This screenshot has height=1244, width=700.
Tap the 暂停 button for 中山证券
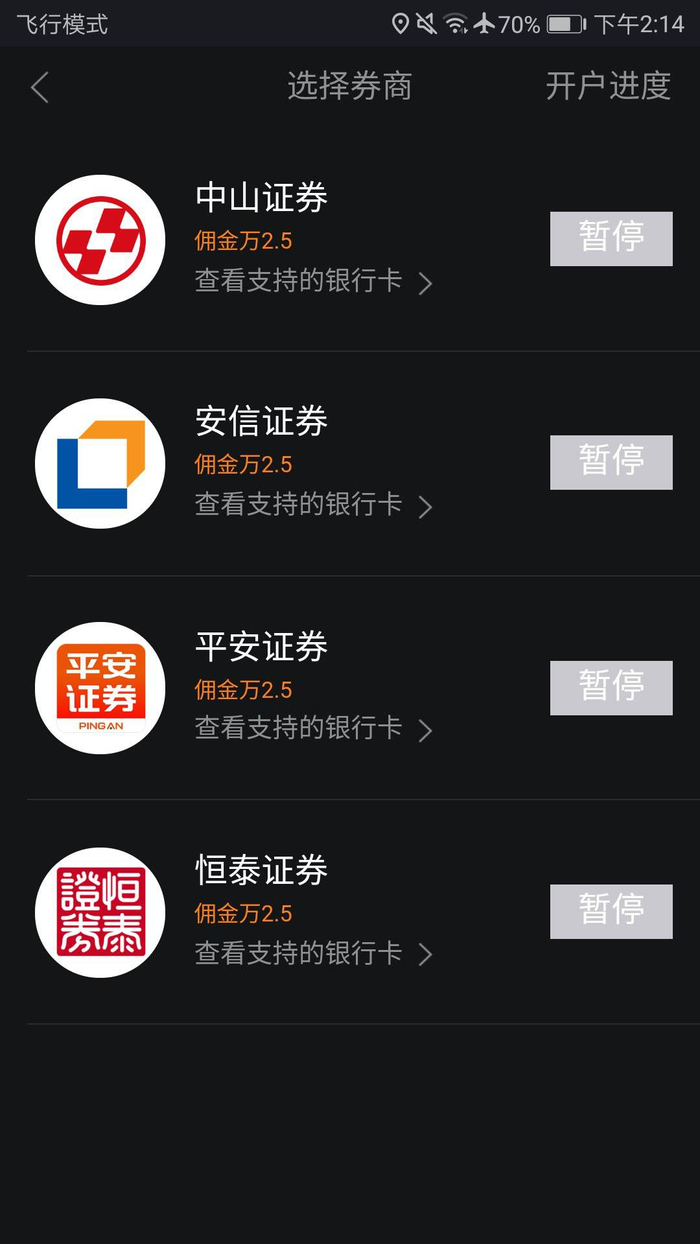(611, 239)
